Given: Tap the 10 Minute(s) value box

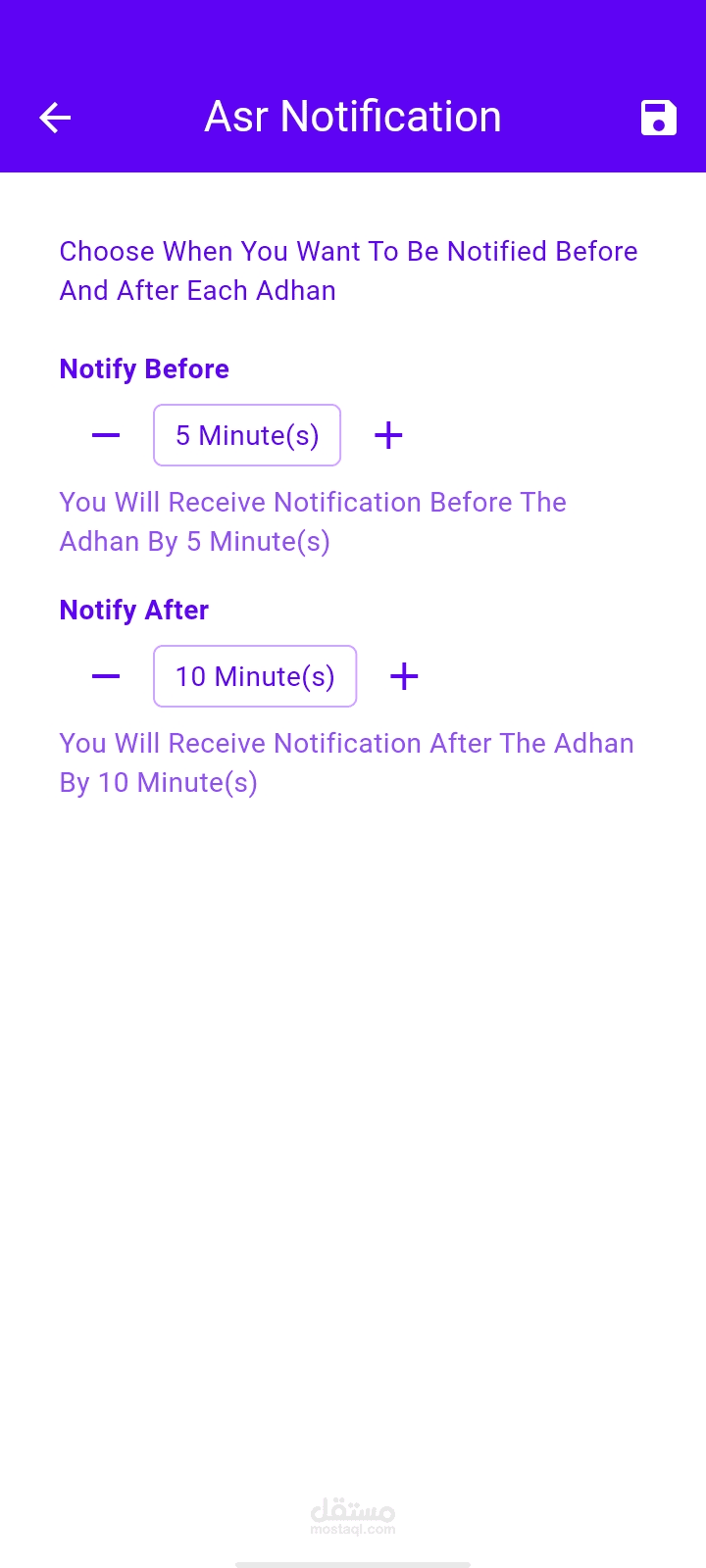Looking at the screenshot, I should pos(255,676).
